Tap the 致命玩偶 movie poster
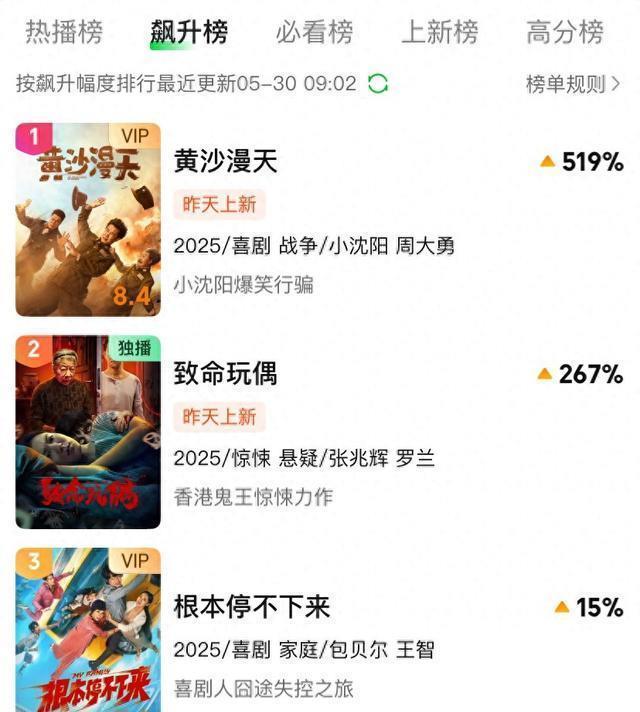This screenshot has height=712, width=640. pyautogui.click(x=88, y=431)
